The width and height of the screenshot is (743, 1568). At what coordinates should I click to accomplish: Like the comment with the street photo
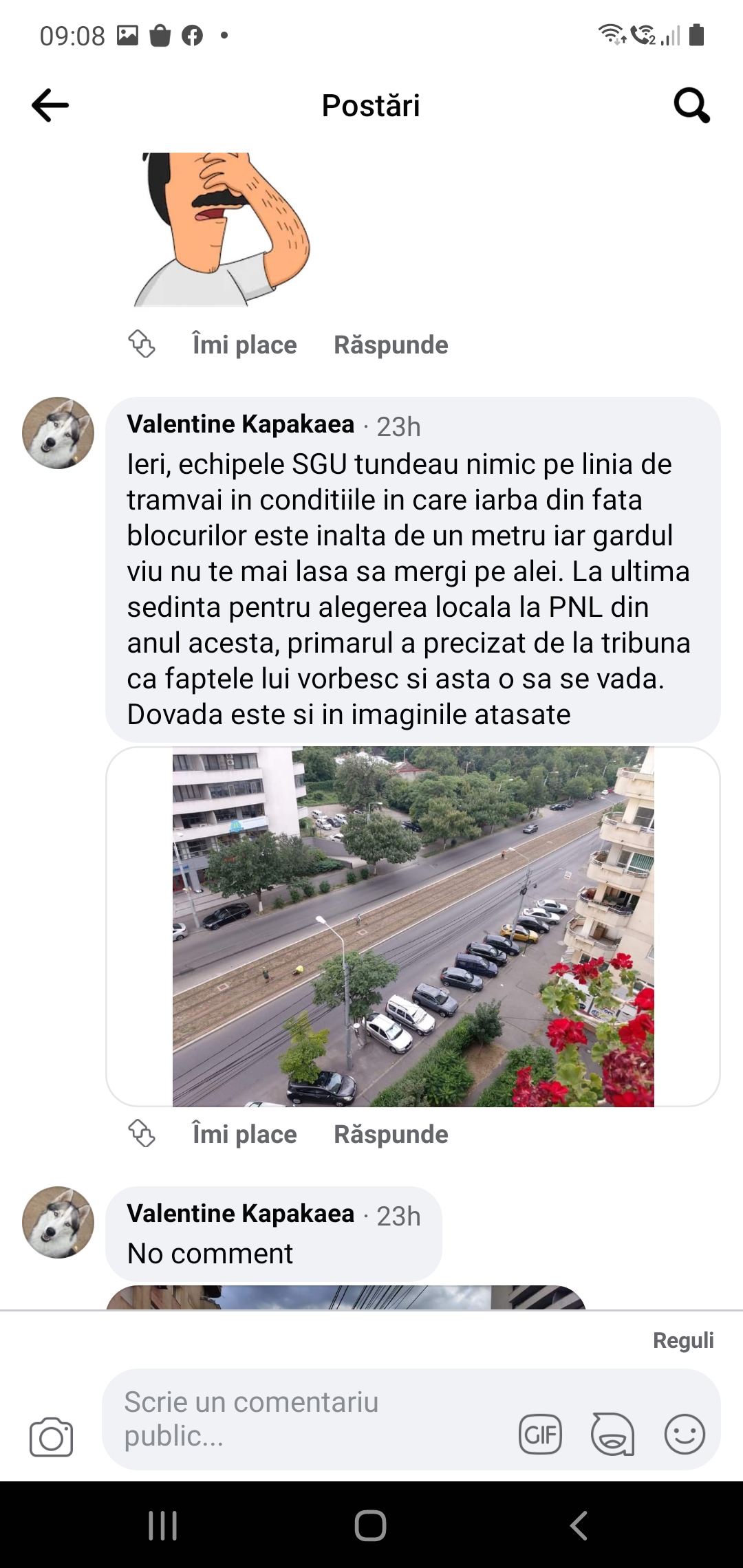[x=244, y=1134]
